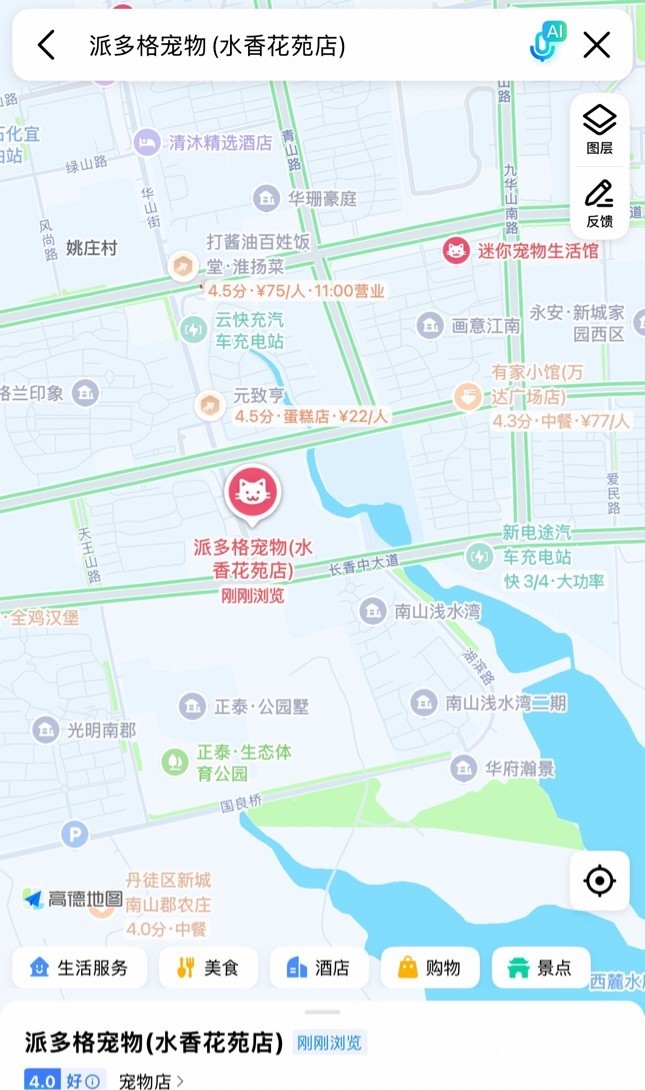Open 迷你宠物生活馆 map marker
This screenshot has height=1090, width=645.
(456, 250)
